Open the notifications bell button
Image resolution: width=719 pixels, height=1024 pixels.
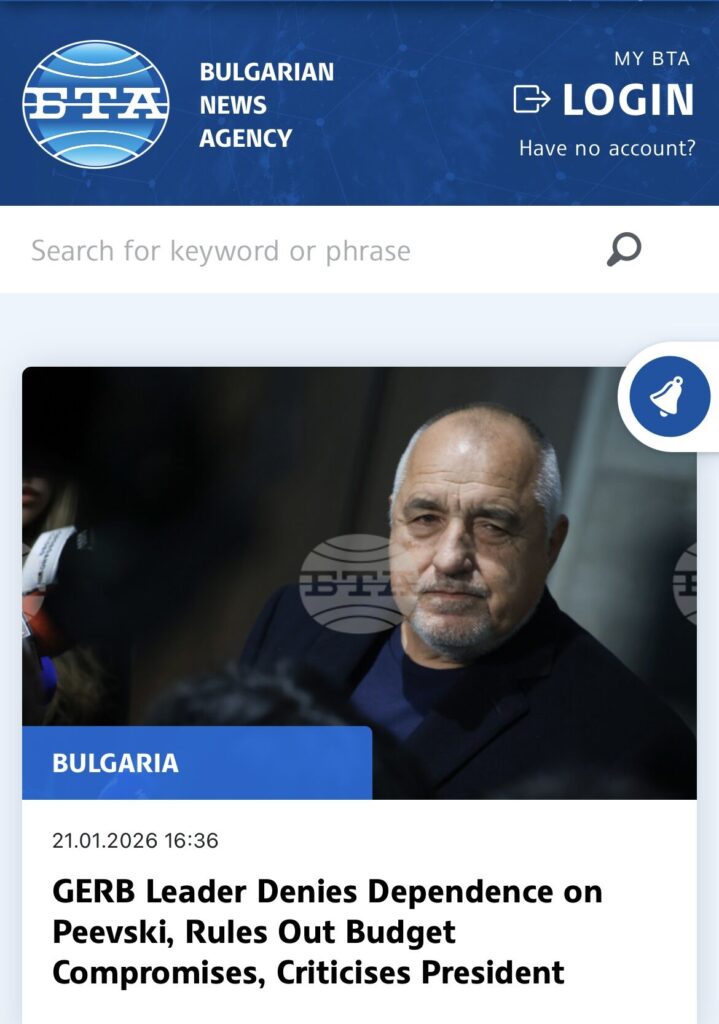[x=668, y=397]
